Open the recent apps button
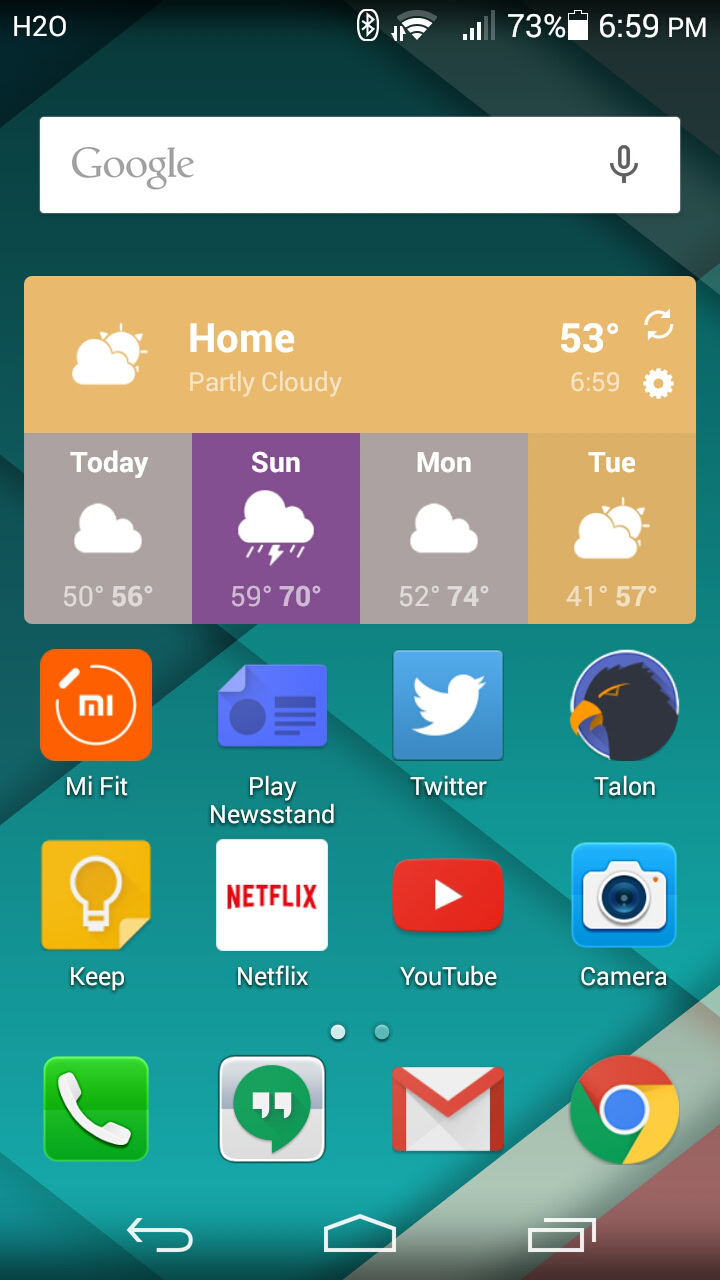The width and height of the screenshot is (720, 1280). point(561,1236)
